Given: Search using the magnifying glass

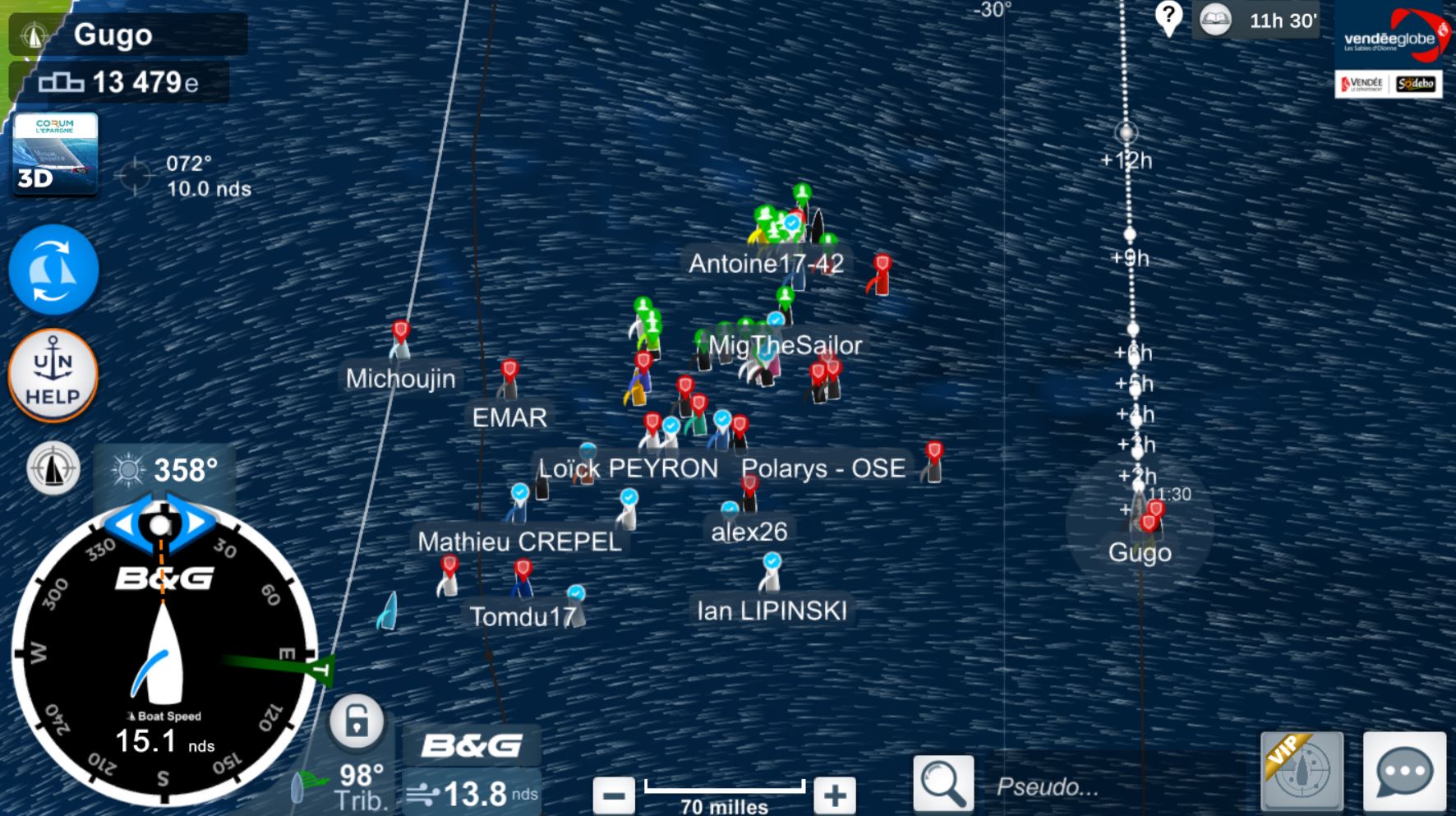Looking at the screenshot, I should (x=943, y=783).
